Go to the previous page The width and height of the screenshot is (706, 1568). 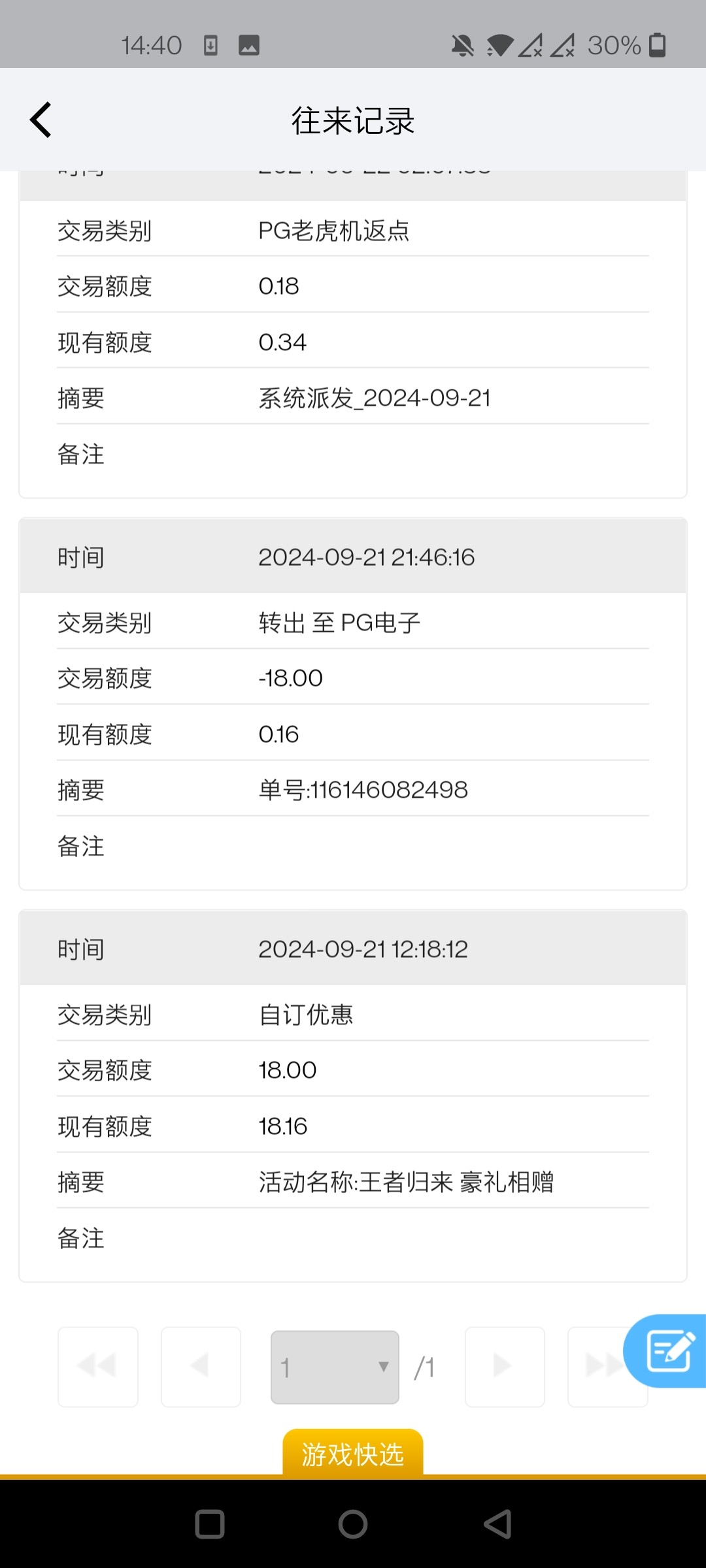(201, 1367)
